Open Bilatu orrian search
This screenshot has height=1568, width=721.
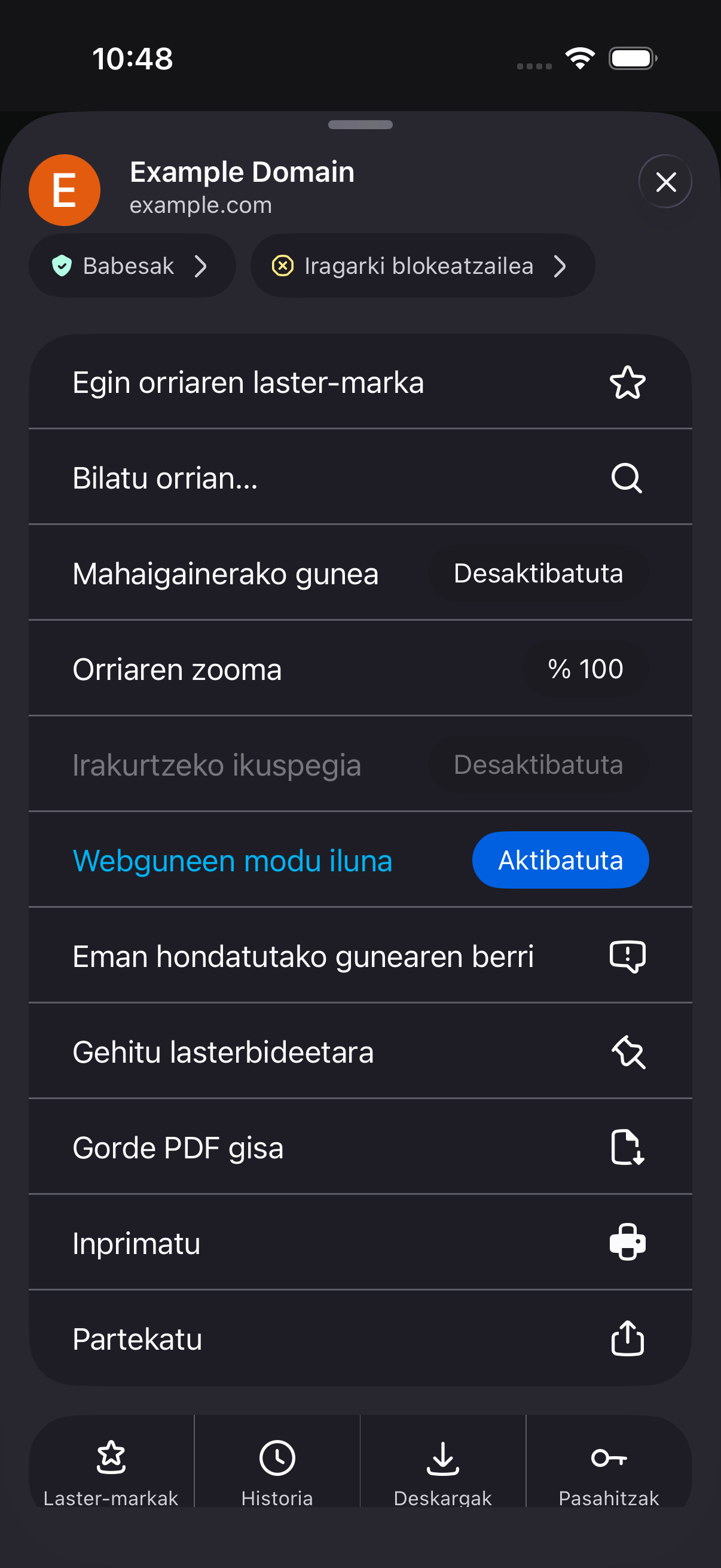pyautogui.click(x=360, y=478)
